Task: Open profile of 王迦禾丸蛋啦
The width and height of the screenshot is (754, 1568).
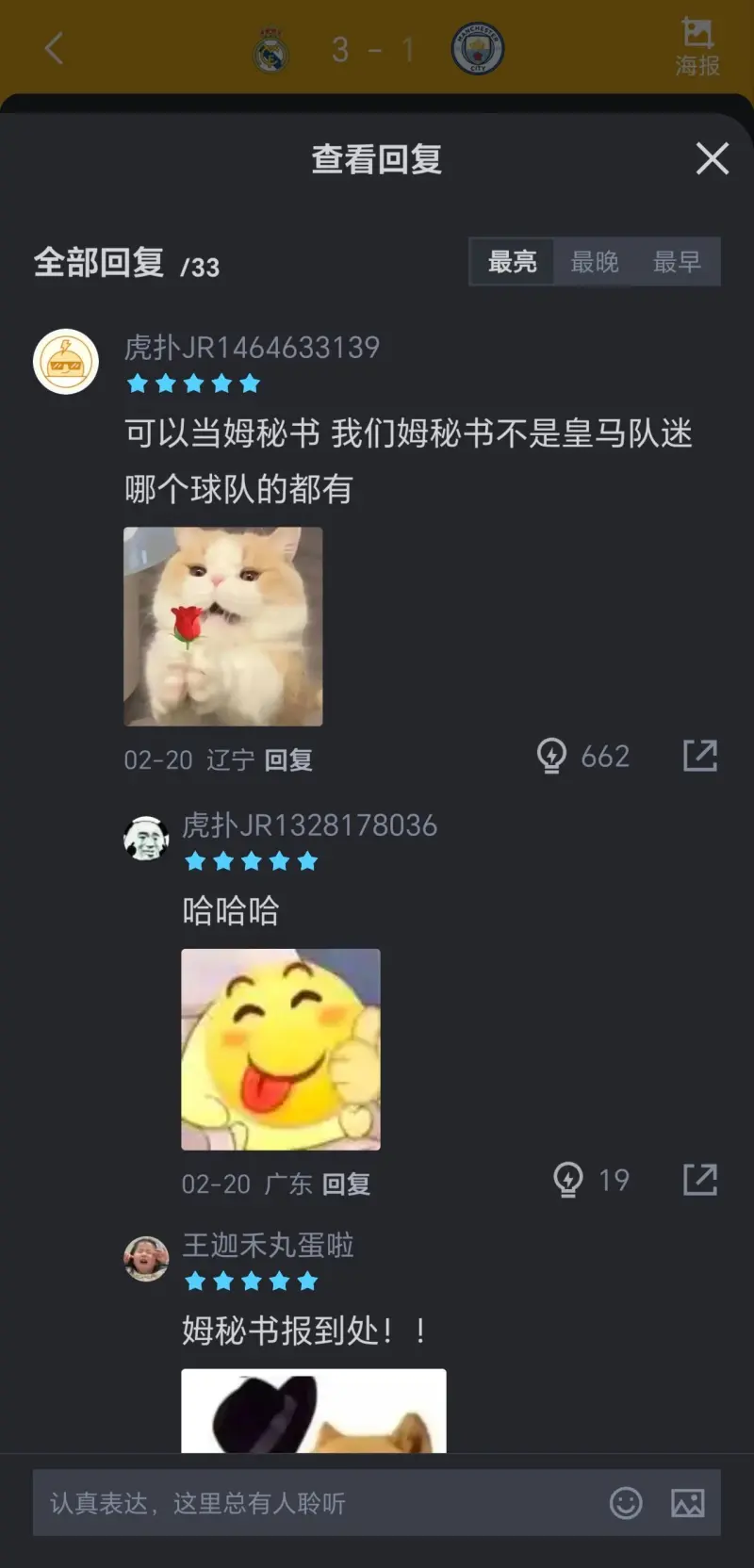Action: click(x=146, y=1258)
